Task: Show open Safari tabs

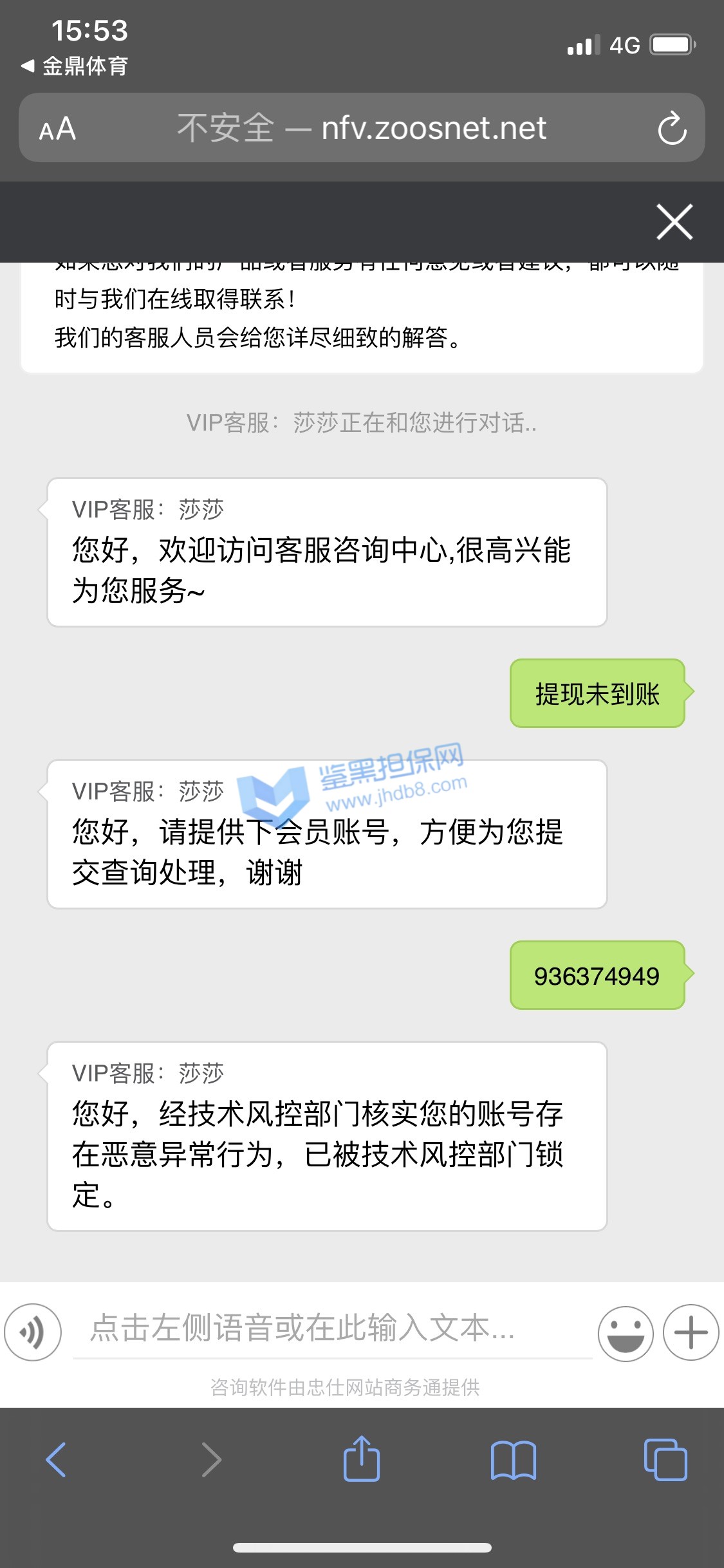Action: (x=665, y=1460)
